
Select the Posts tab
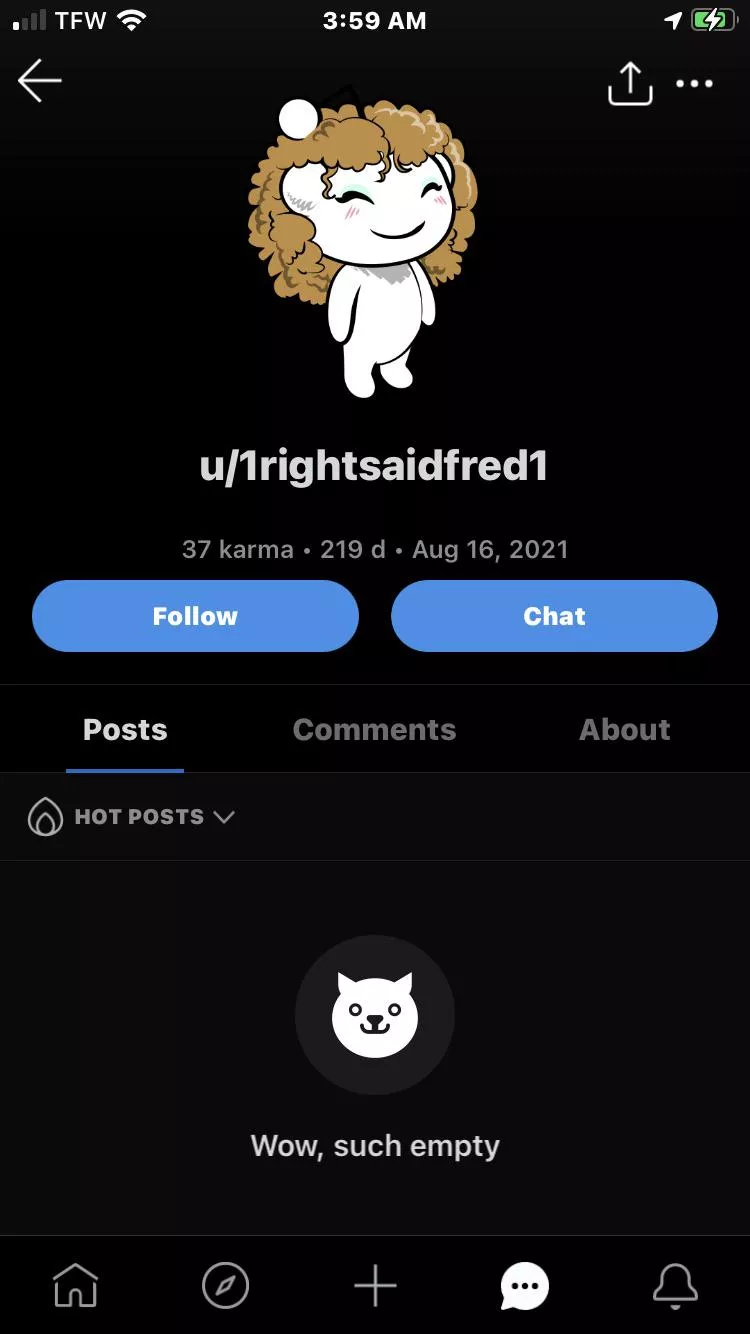click(x=125, y=730)
